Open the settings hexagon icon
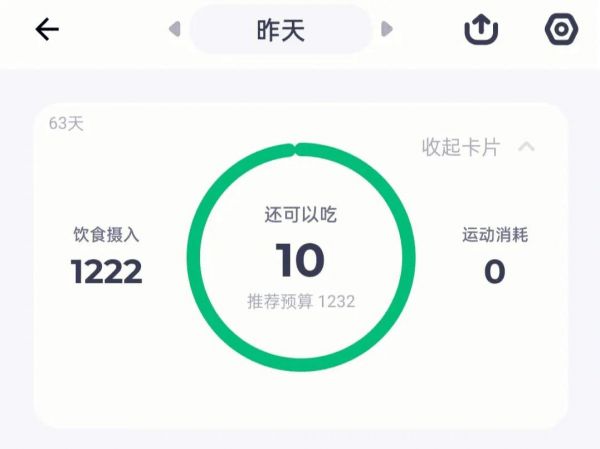Image resolution: width=600 pixels, height=449 pixels. pyautogui.click(x=561, y=29)
